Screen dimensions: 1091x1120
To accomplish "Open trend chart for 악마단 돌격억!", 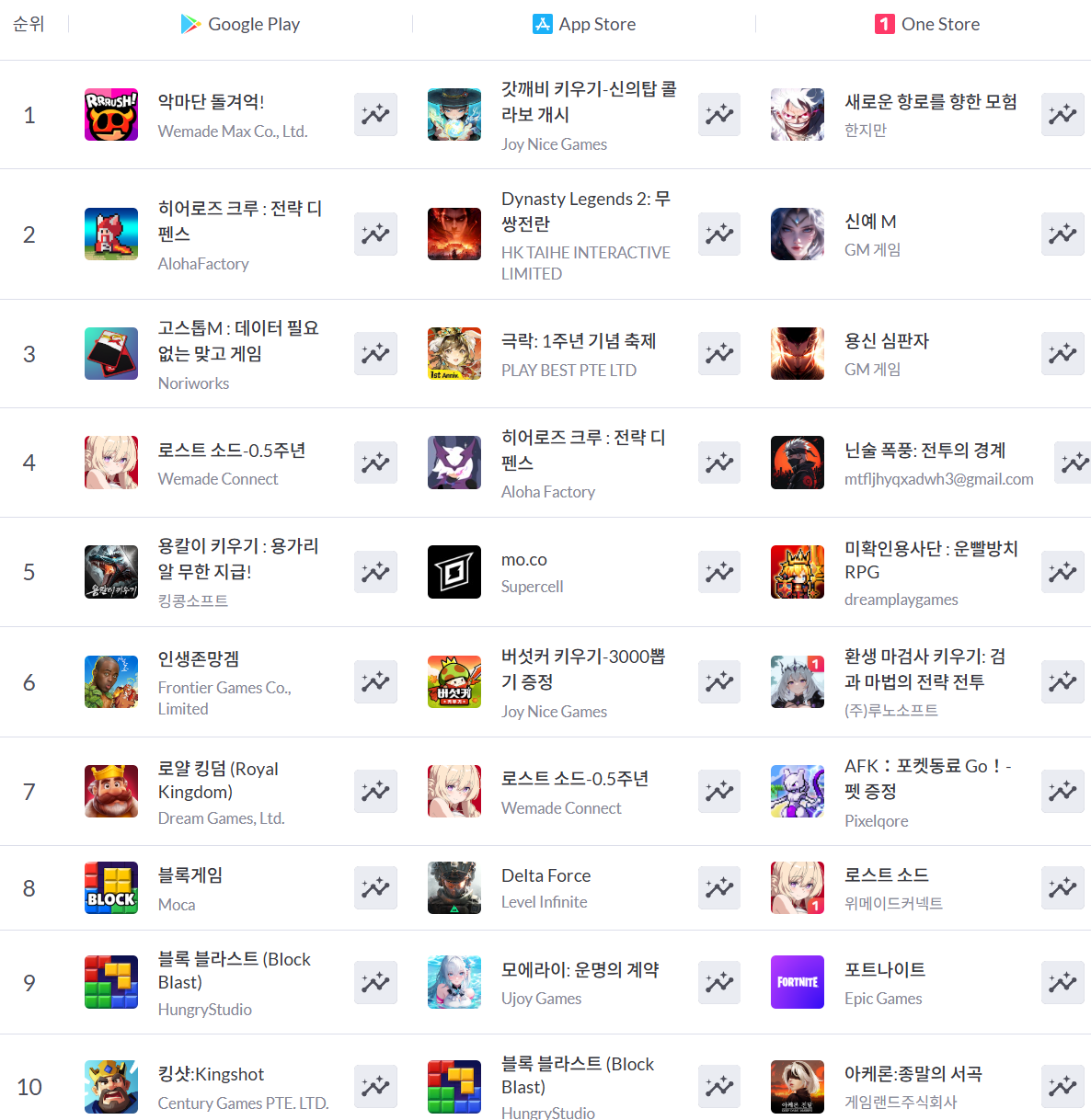I will click(375, 115).
